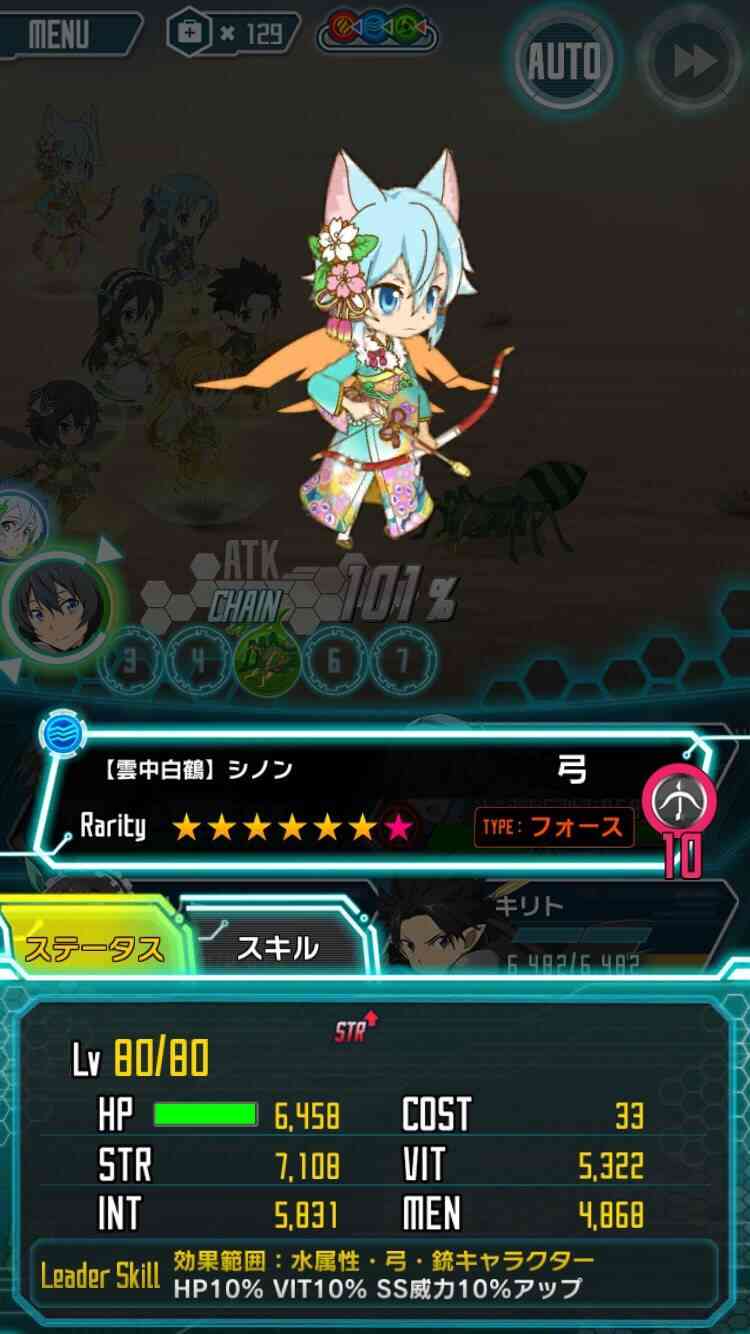
Task: Select the ステータス tab
Action: pos(93,946)
